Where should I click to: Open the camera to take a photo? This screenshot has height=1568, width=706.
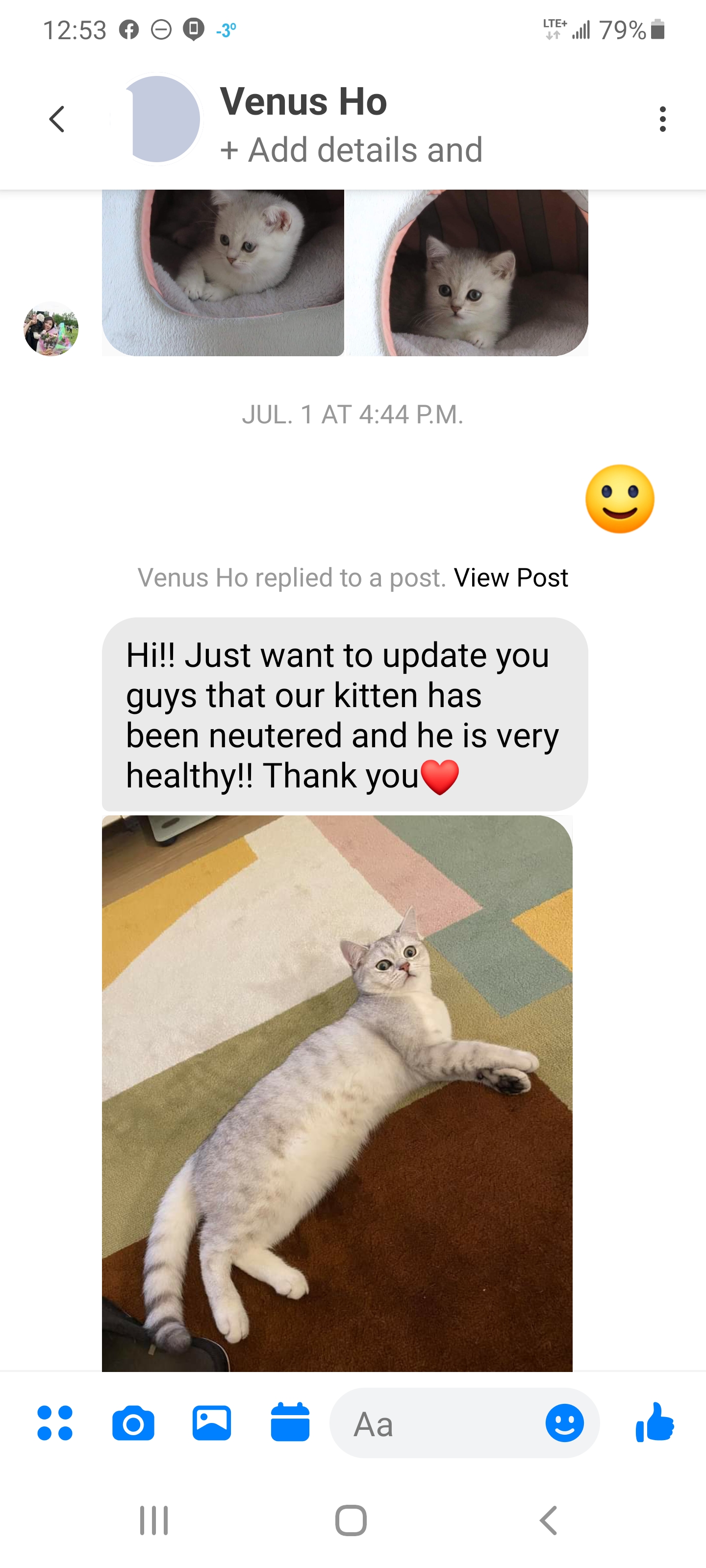coord(133,1423)
